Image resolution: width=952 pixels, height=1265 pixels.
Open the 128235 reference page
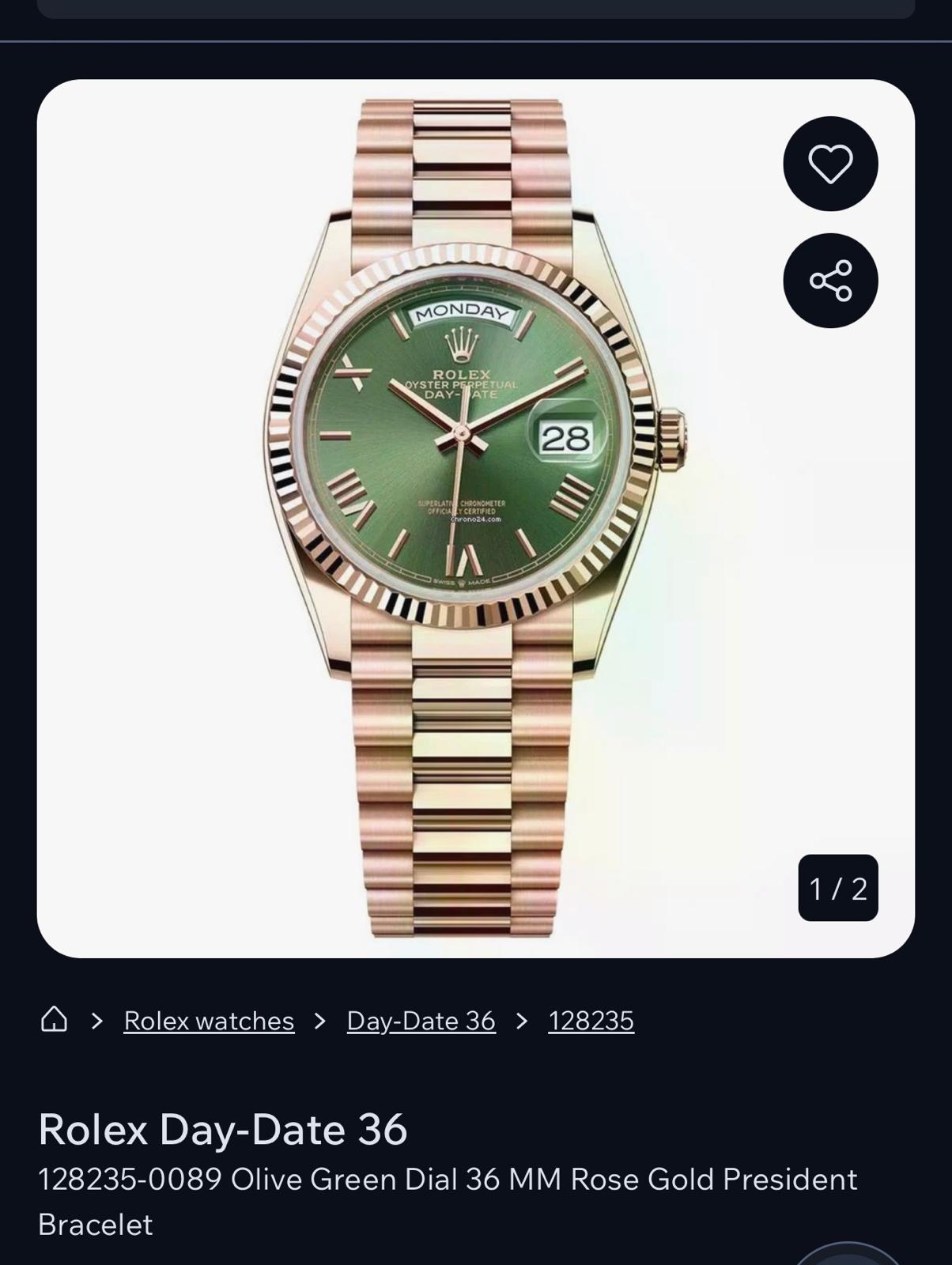tap(590, 1021)
